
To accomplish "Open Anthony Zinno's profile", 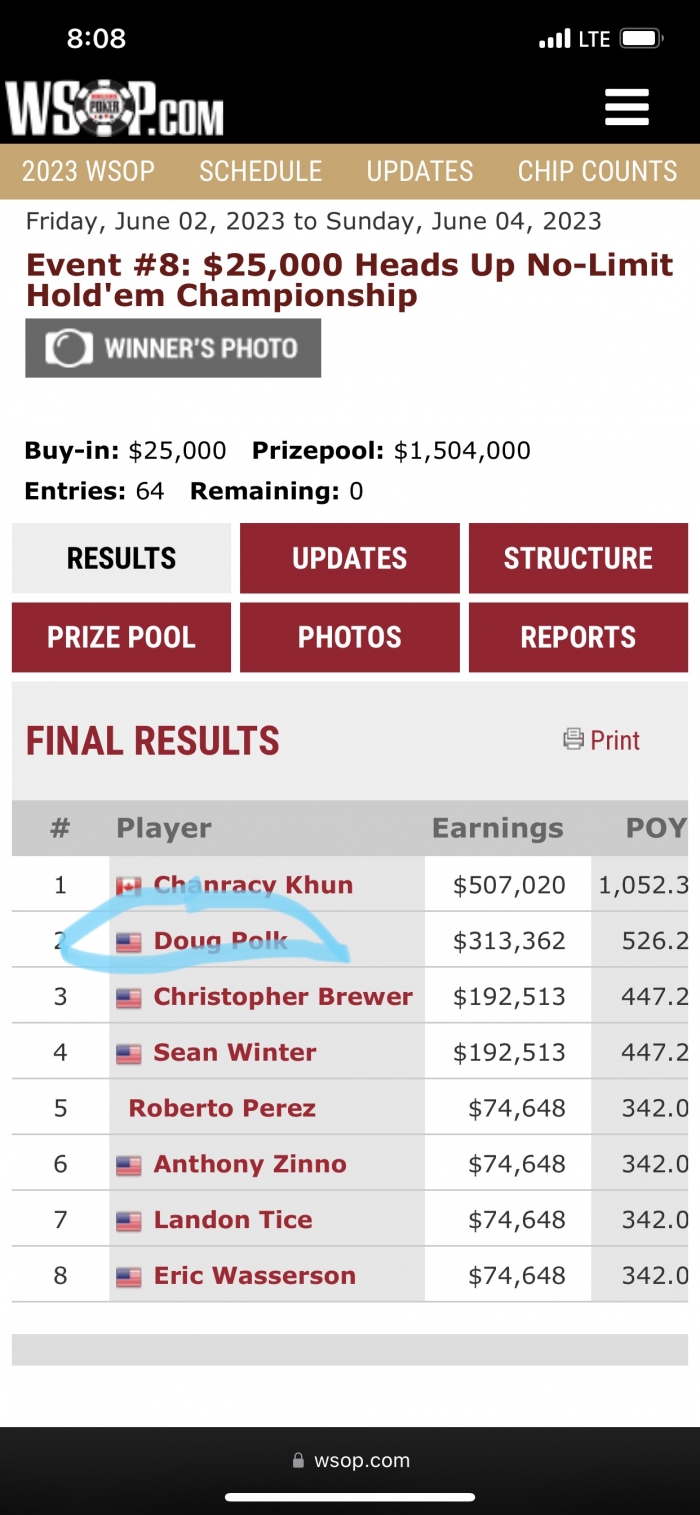I will 250,1164.
